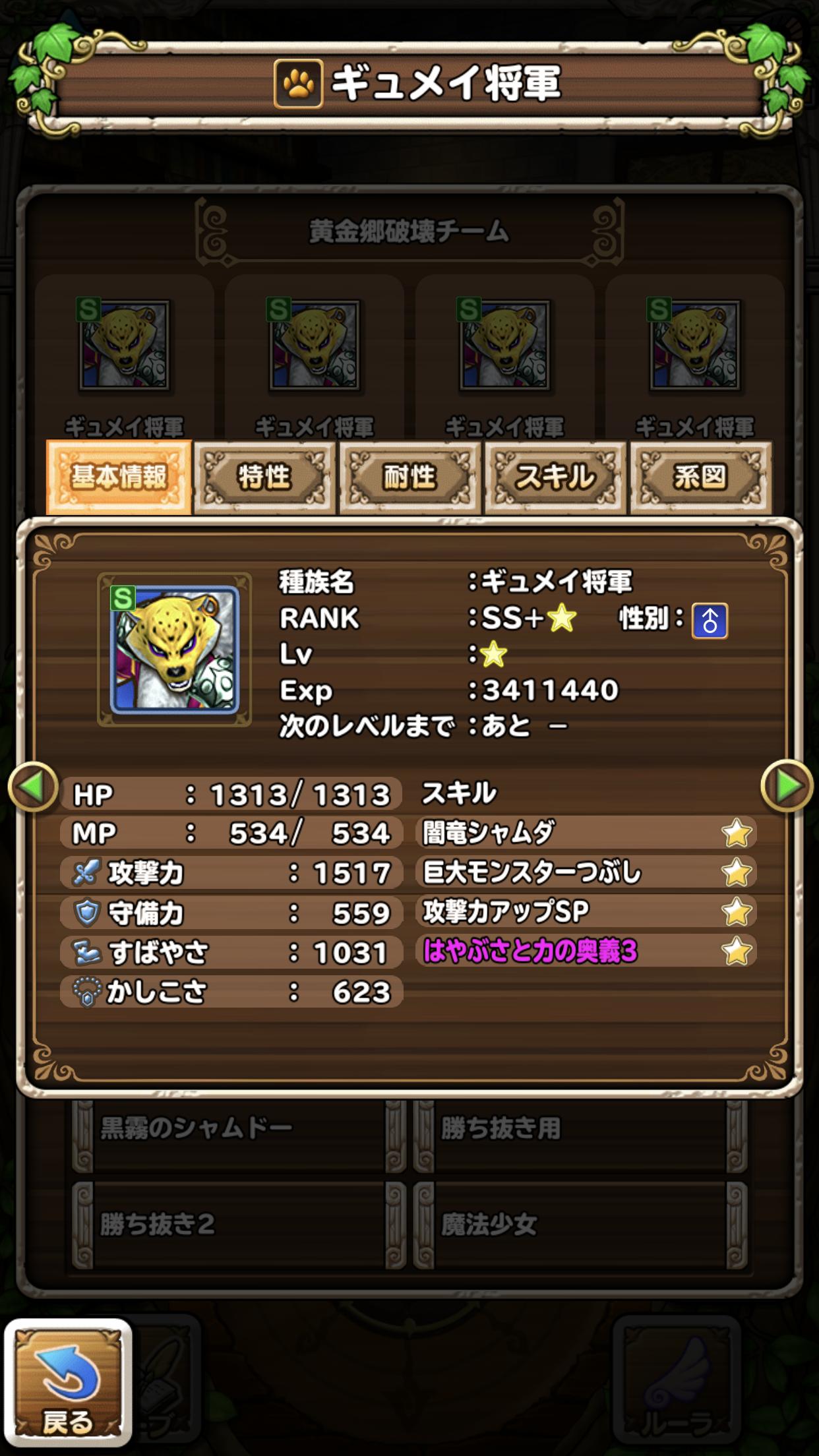Switch to the 特性 tab
819x1456 pixels.
pos(264,477)
